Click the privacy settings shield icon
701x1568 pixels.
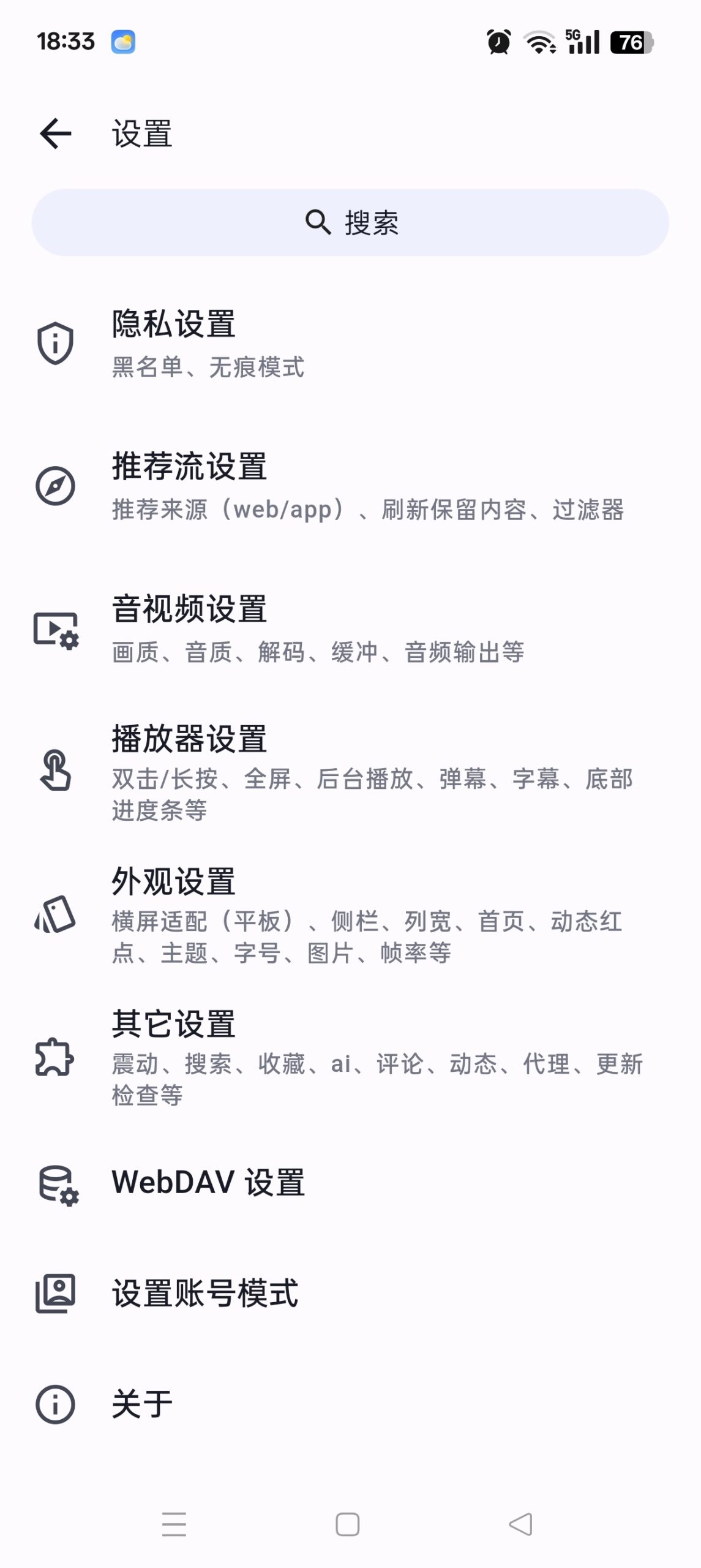tap(54, 344)
